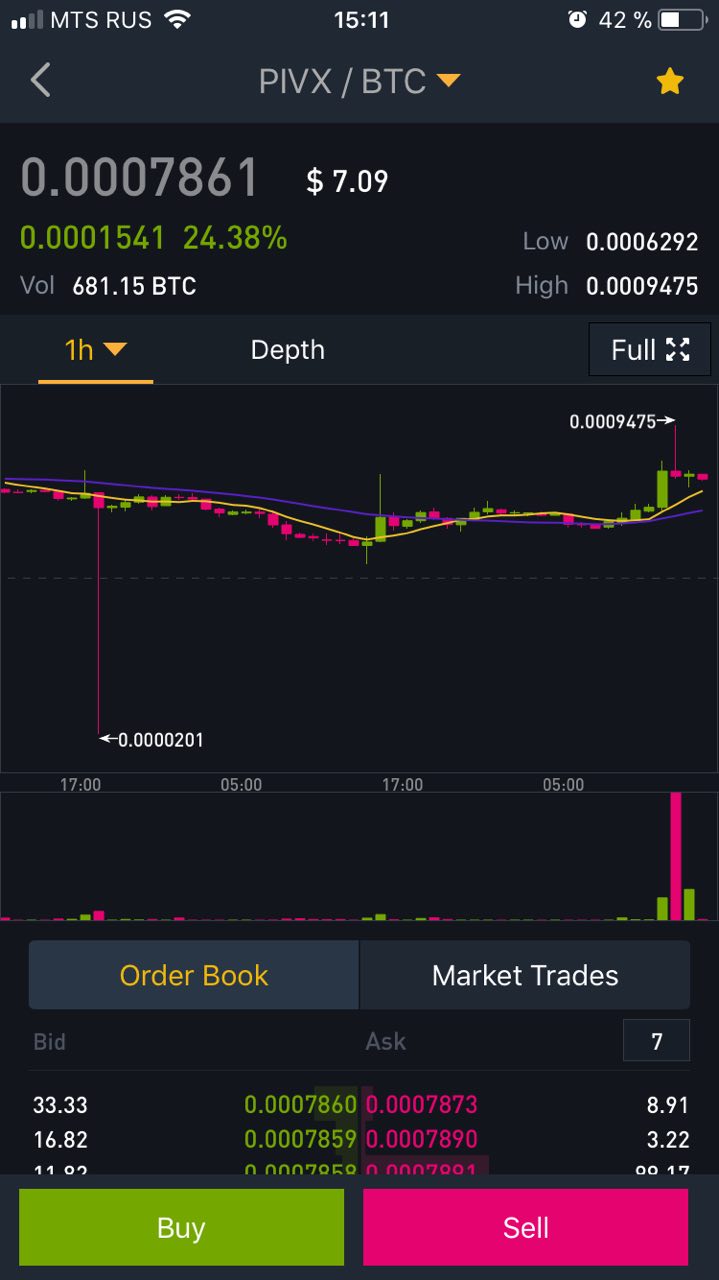Switch to Market Trades
Screen dimensions: 719x1280
pos(525,975)
